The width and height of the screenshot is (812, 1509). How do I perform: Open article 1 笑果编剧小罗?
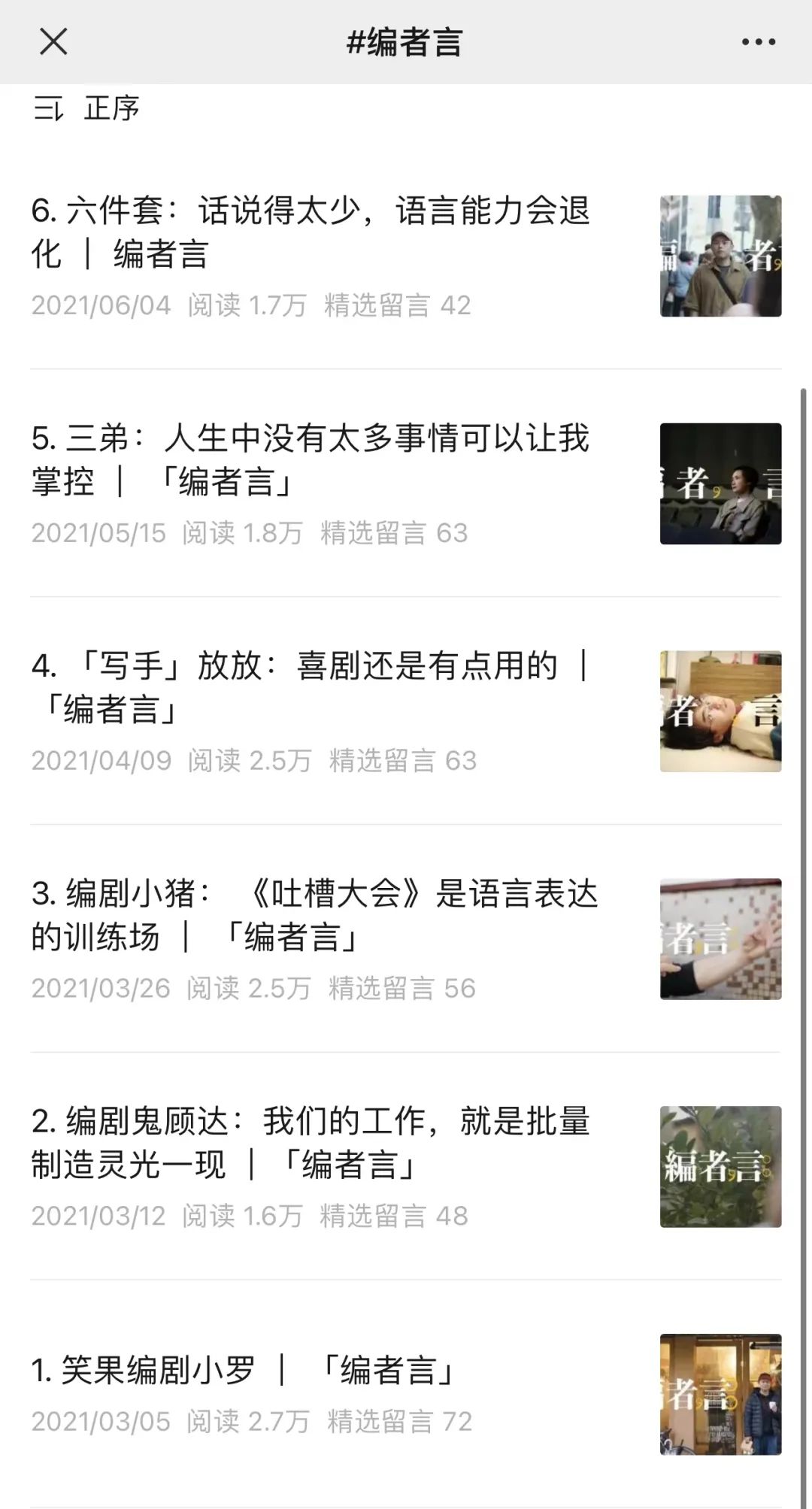242,1370
